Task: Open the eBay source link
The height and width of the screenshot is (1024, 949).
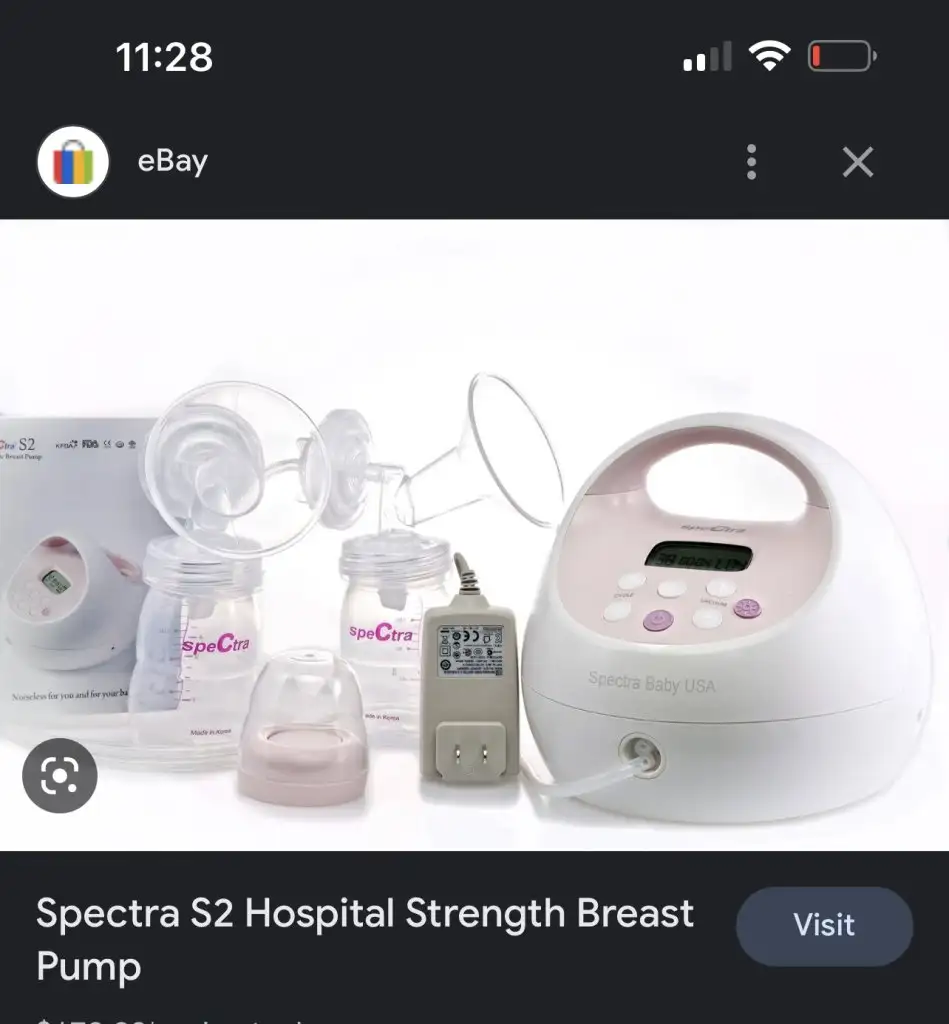Action: (172, 162)
